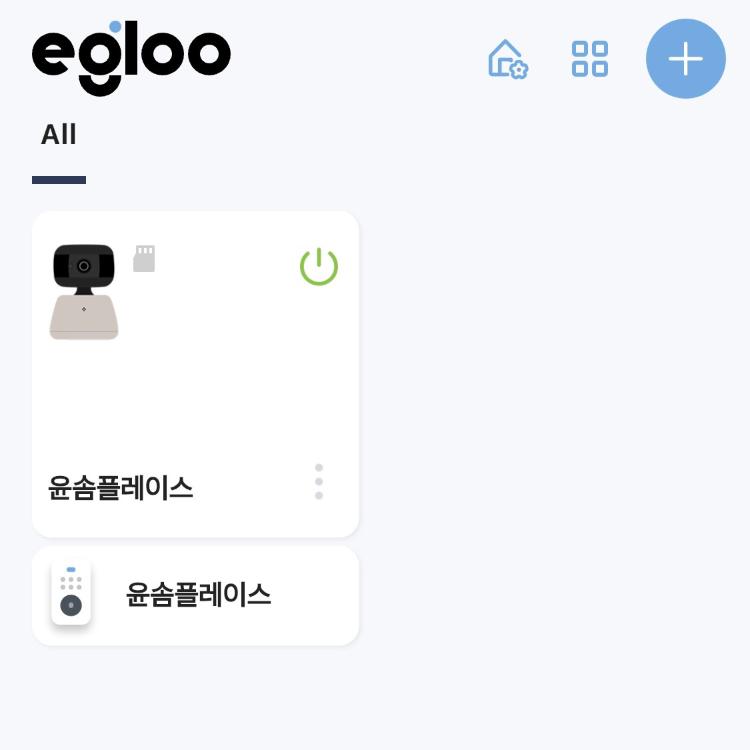Open the camera card's three-dot menu
Screen dimensions: 750x750
click(319, 482)
